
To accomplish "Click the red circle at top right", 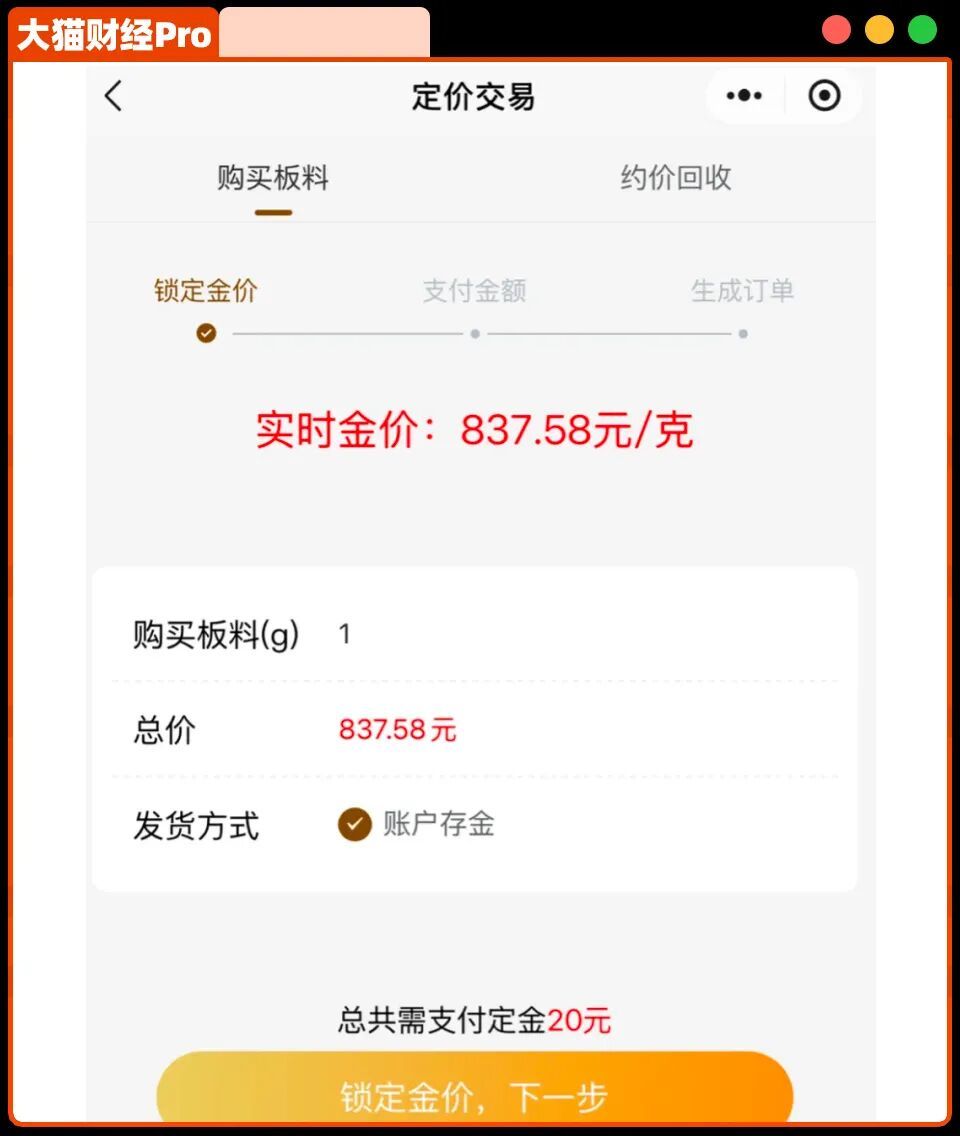I will (x=836, y=28).
